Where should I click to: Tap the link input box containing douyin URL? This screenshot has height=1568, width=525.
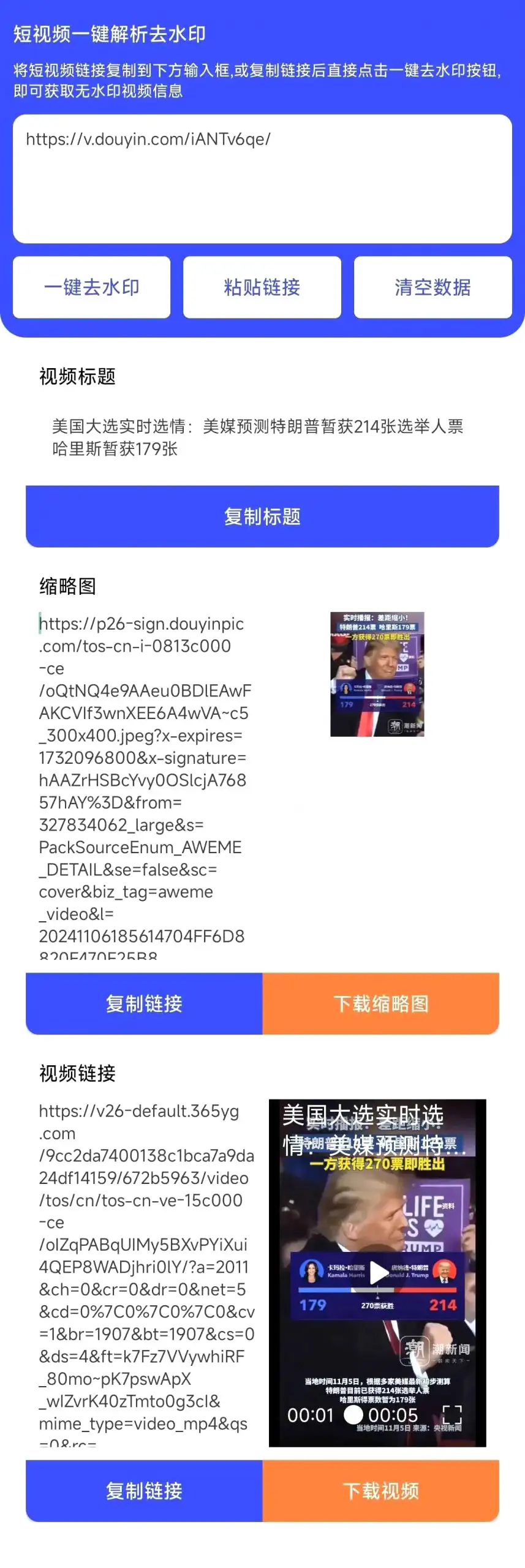(262, 178)
